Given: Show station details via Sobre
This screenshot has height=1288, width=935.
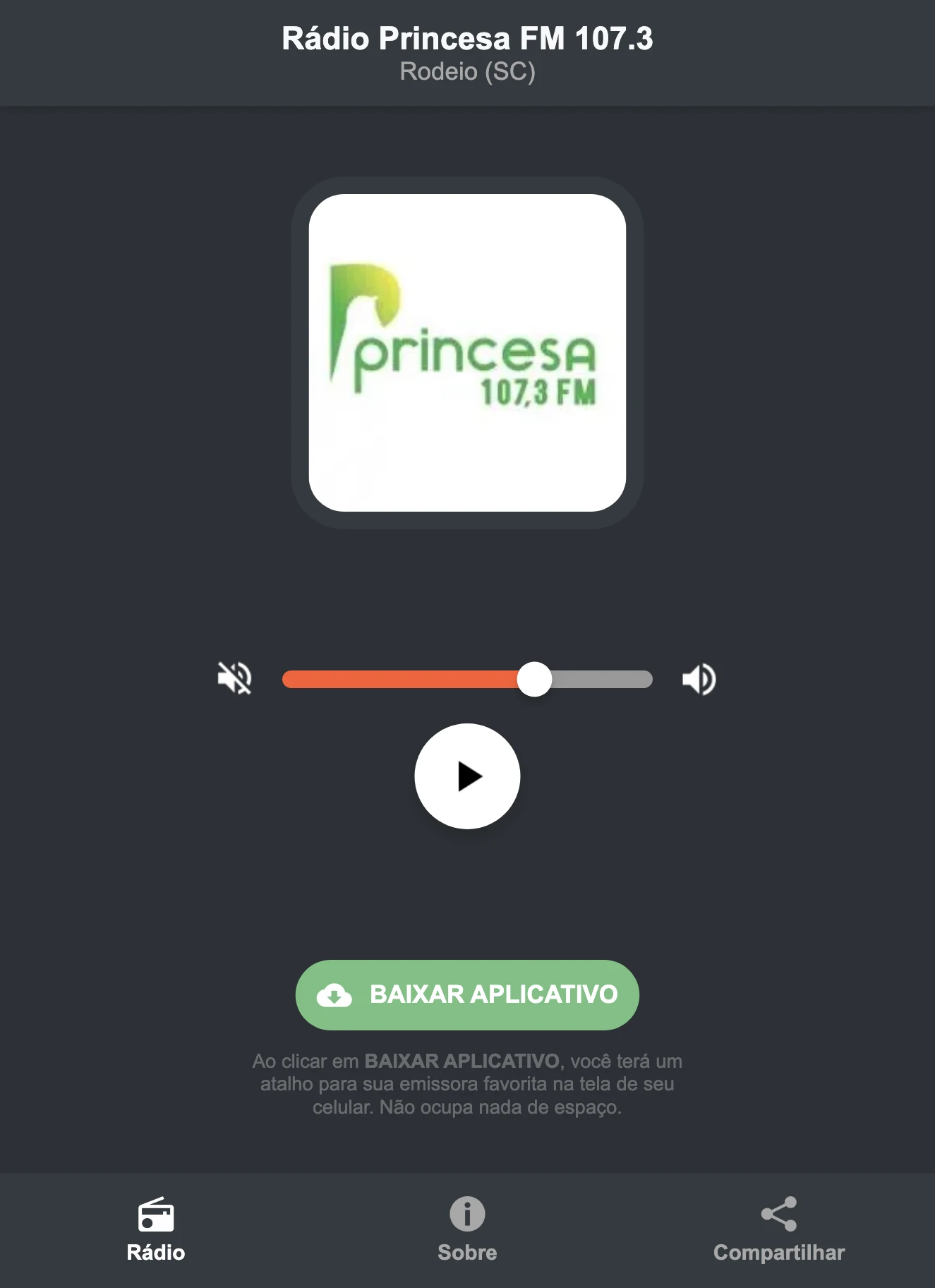Looking at the screenshot, I should point(467,1229).
